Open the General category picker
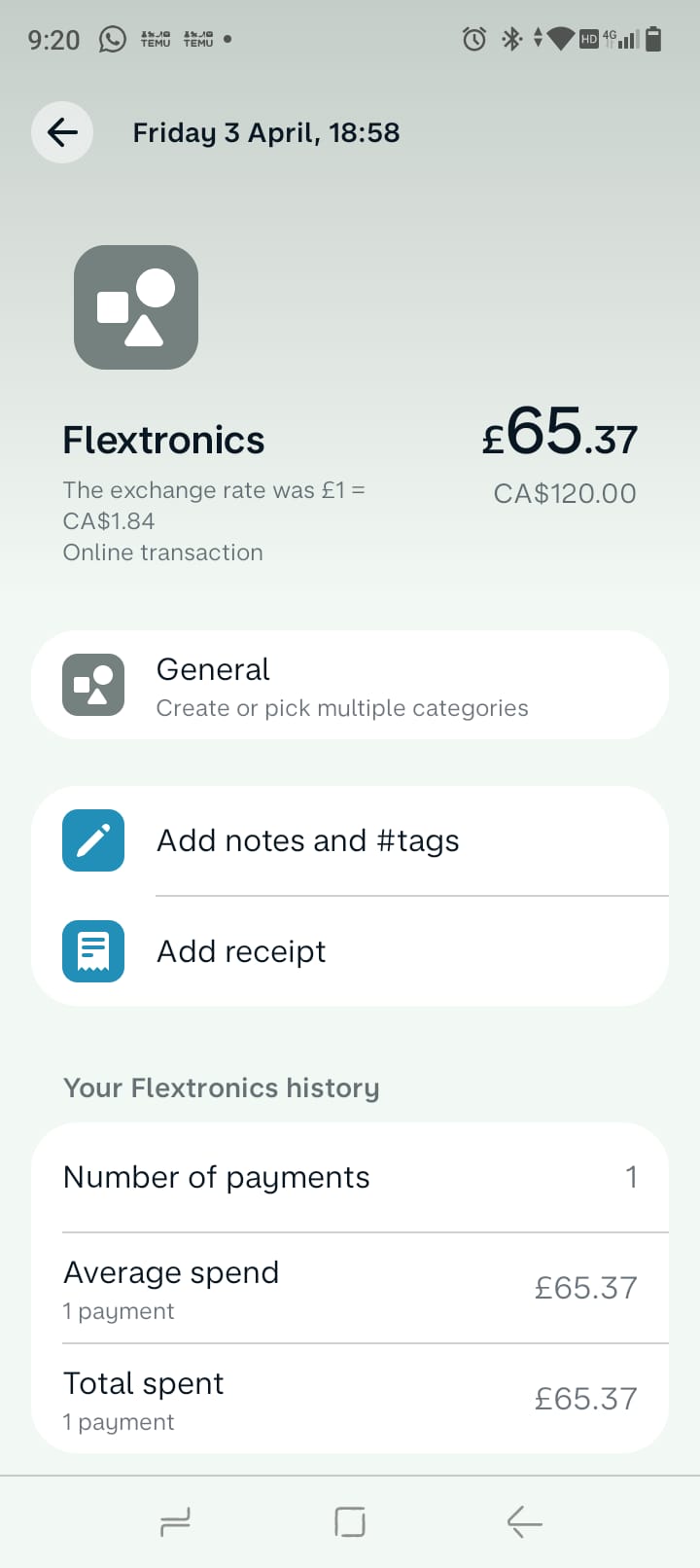The width and height of the screenshot is (700, 1568). (350, 686)
